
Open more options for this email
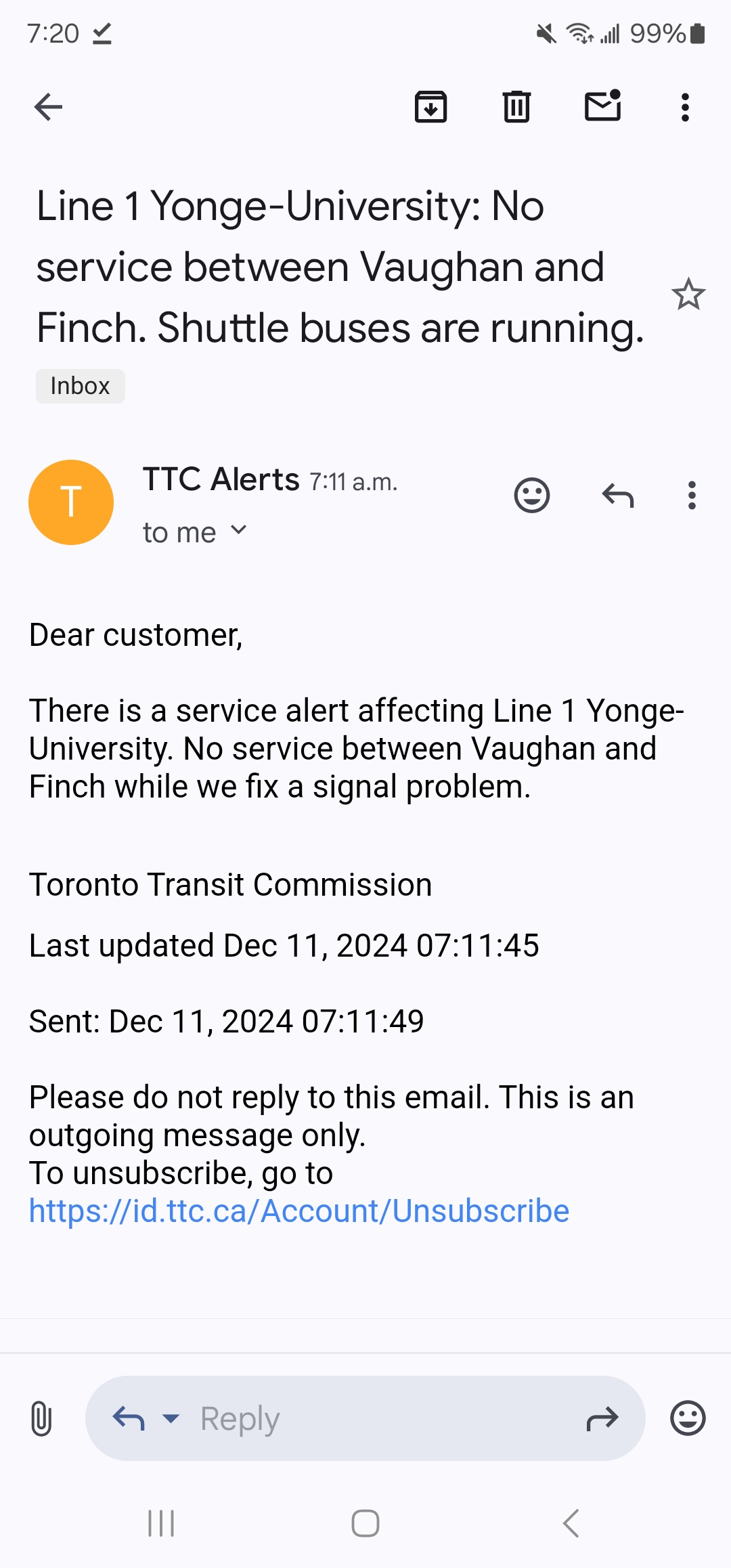685,106
